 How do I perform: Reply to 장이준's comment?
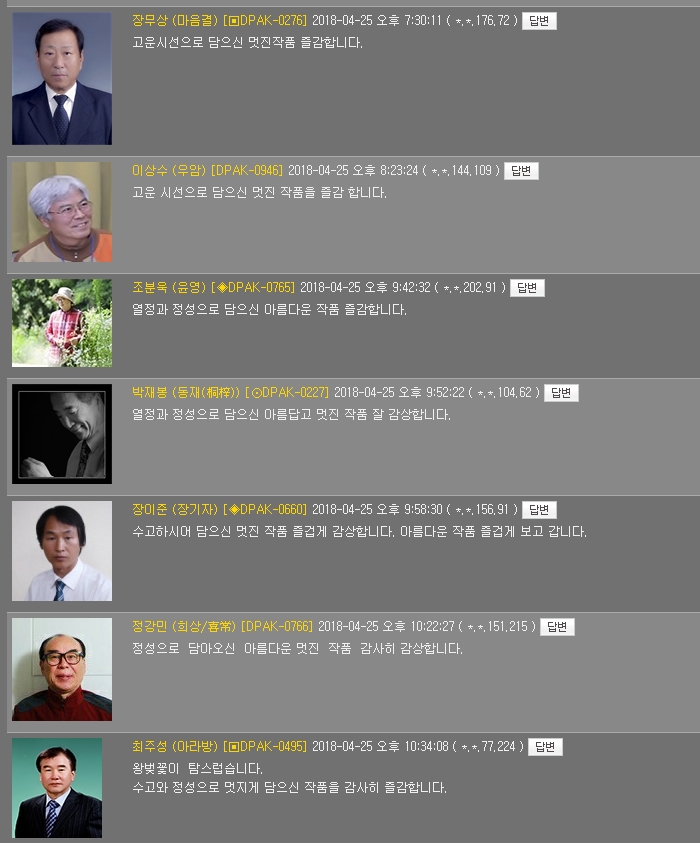tap(539, 510)
